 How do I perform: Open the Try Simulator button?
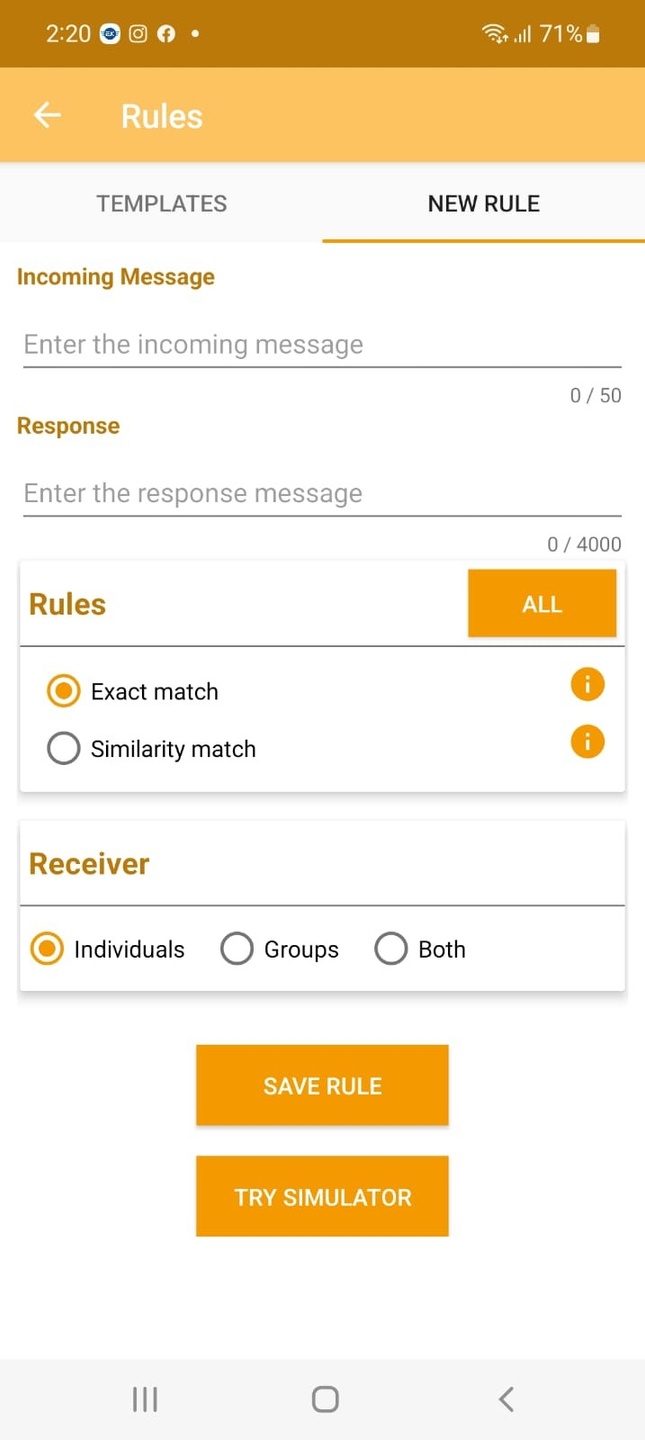322,1197
